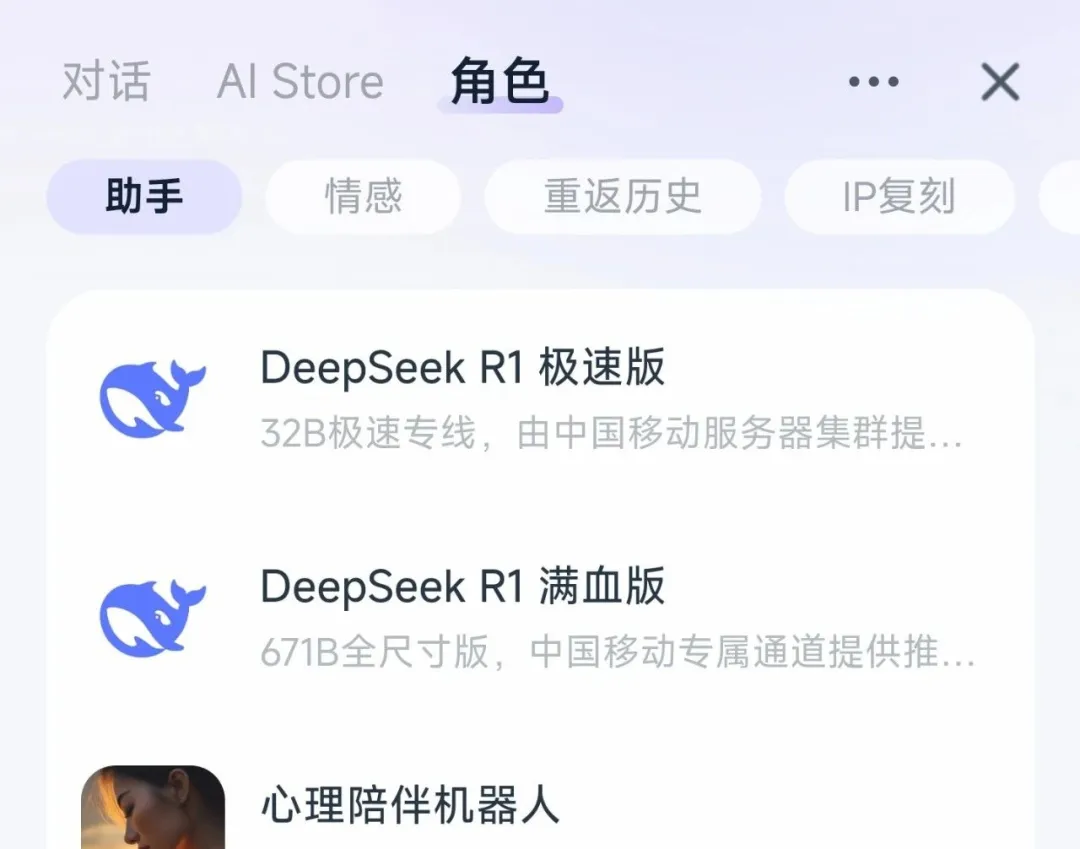
Task: Choose the 重返历史 category chip
Action: [622, 197]
